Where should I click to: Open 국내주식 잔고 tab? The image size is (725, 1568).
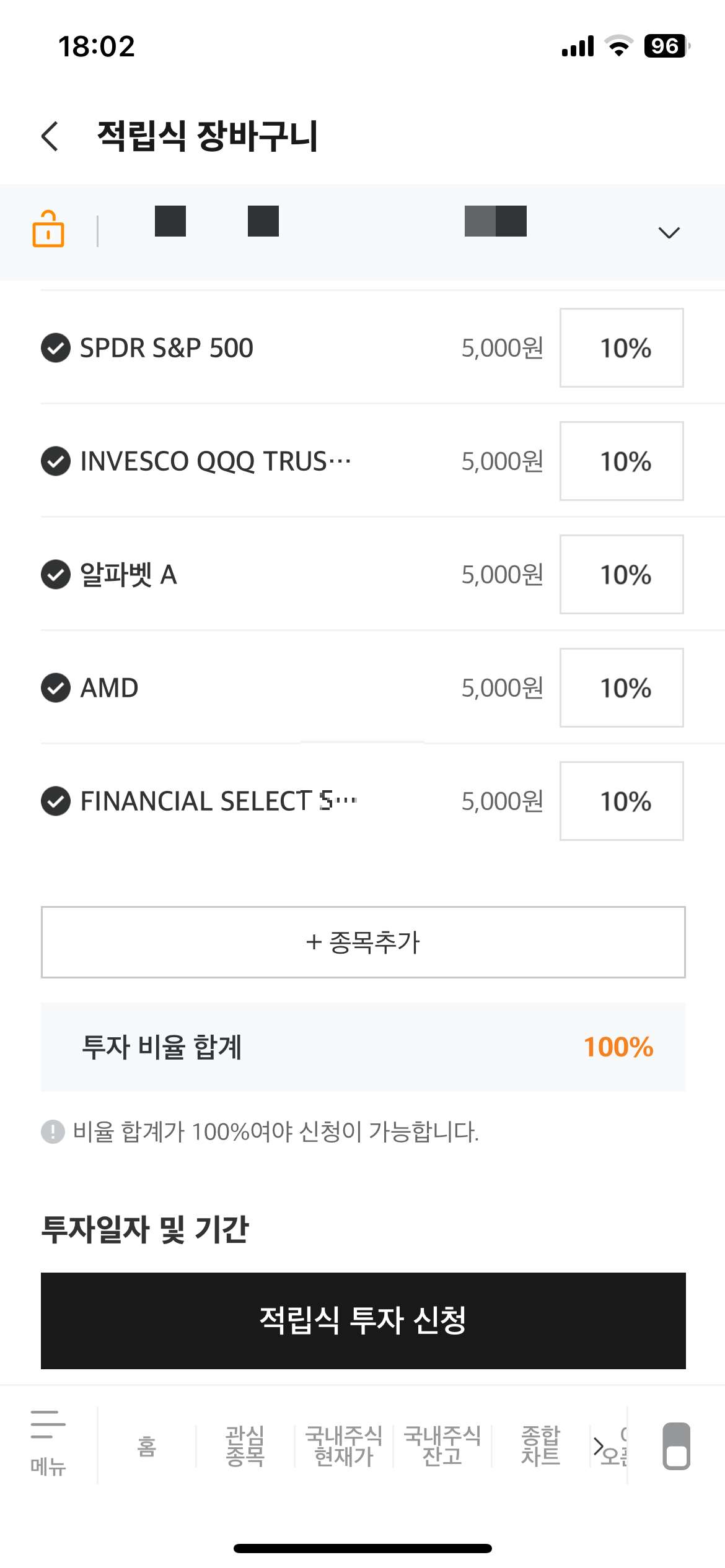442,1447
